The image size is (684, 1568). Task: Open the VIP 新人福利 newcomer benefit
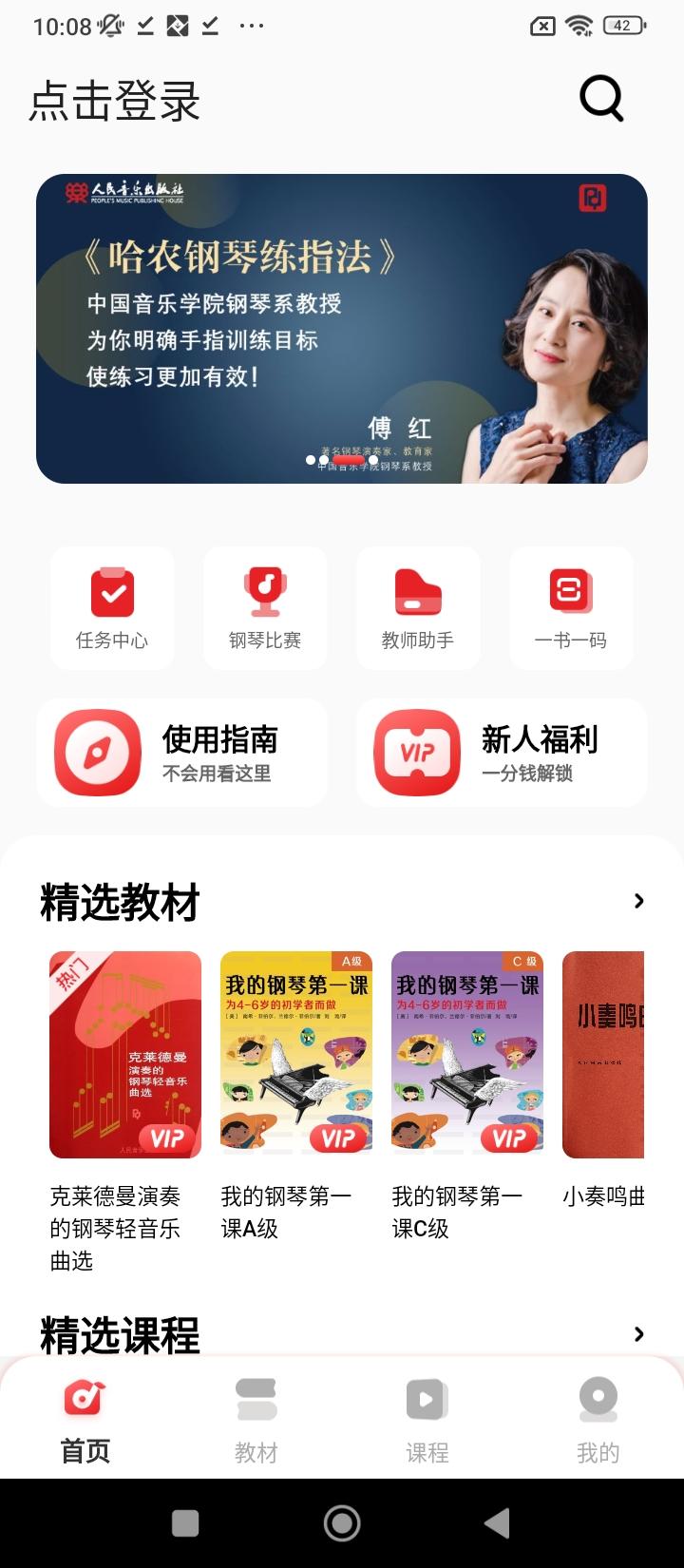[x=502, y=752]
